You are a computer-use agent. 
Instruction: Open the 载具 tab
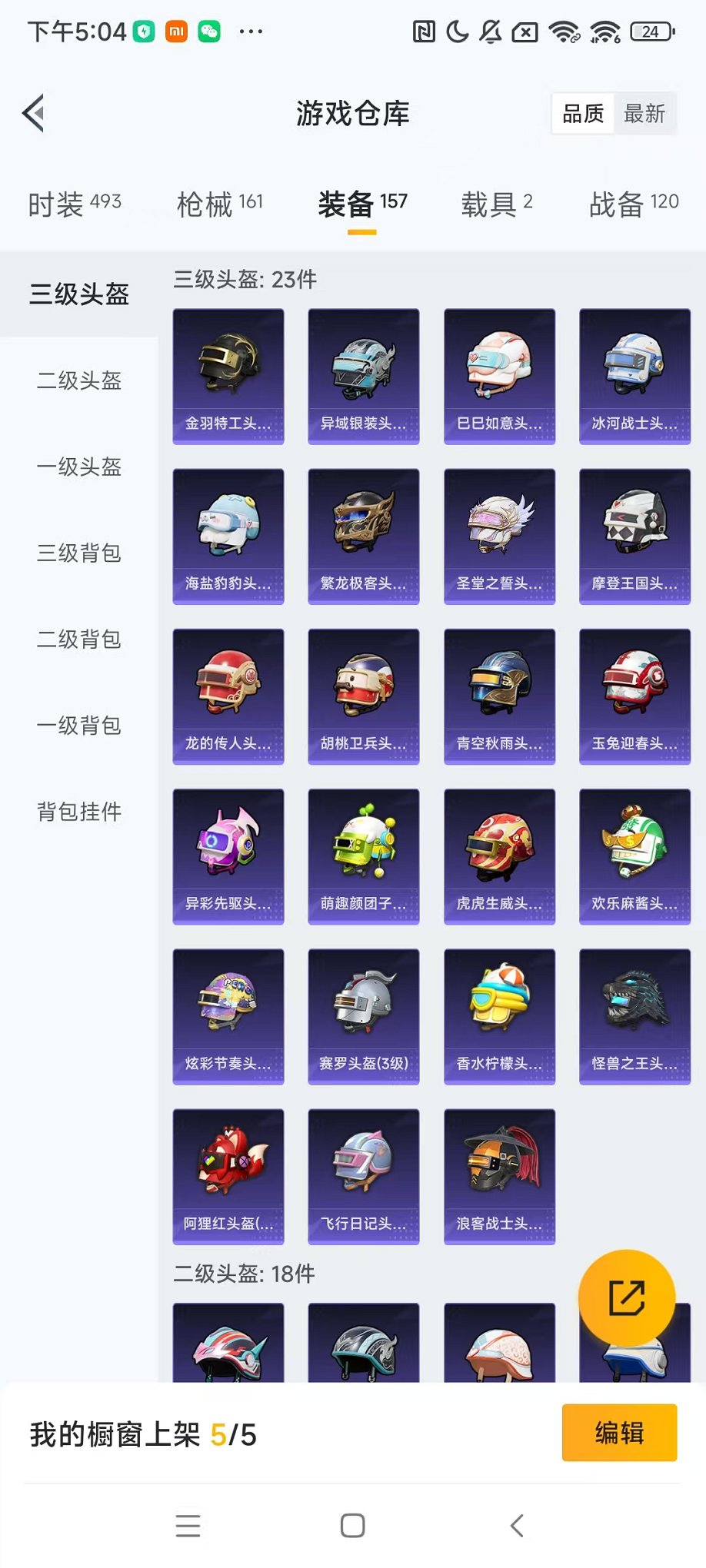point(496,204)
